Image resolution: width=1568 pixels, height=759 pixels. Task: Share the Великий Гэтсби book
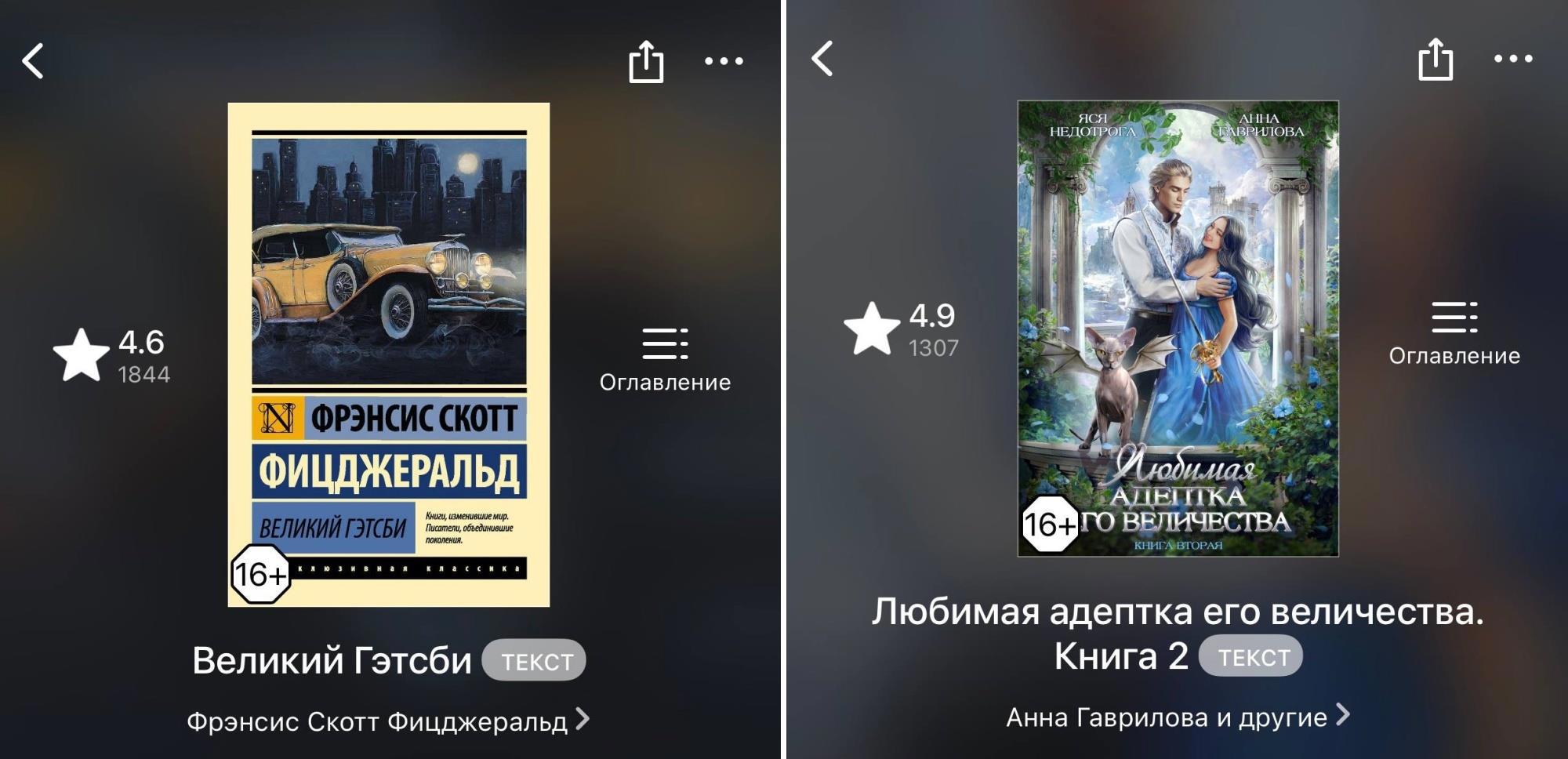point(646,61)
